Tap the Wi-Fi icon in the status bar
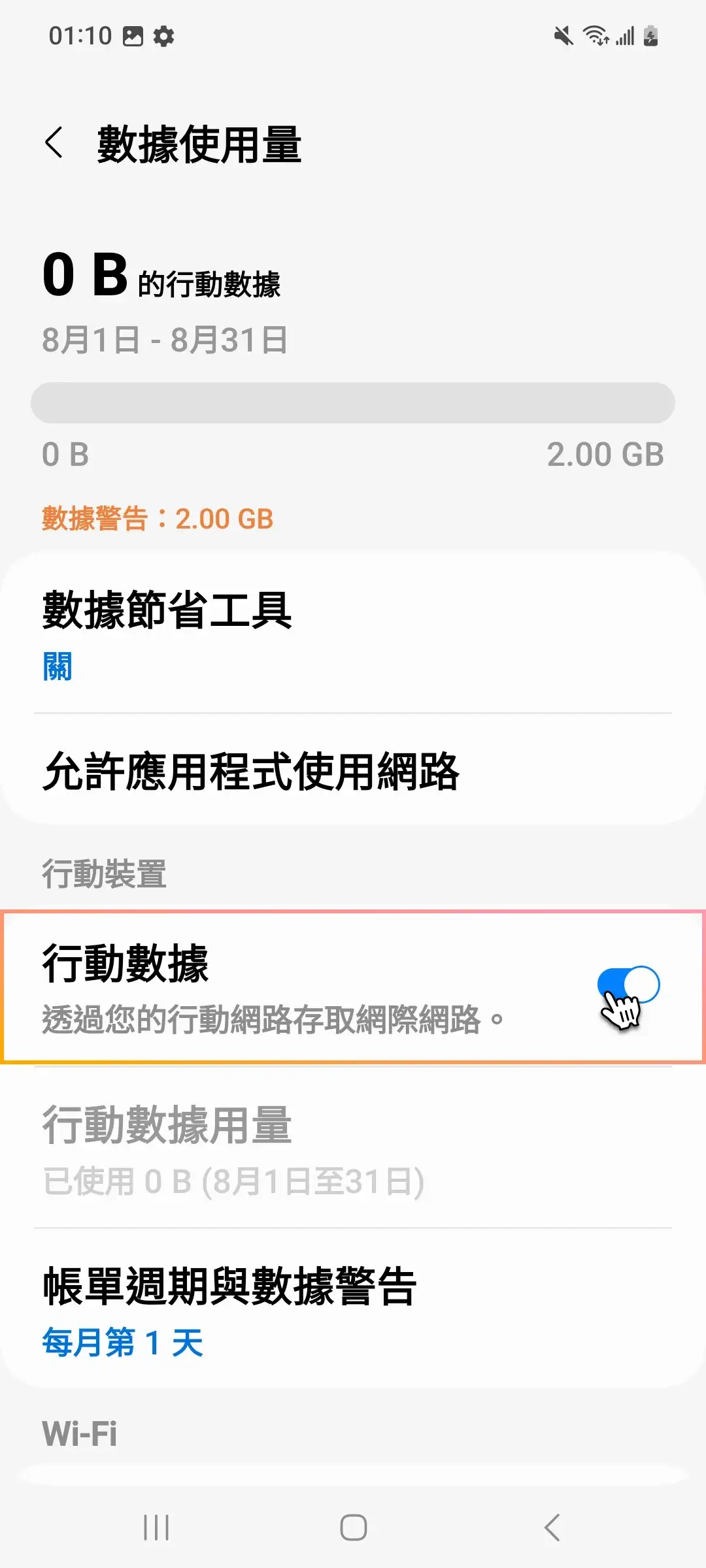The image size is (706, 1568). (596, 37)
